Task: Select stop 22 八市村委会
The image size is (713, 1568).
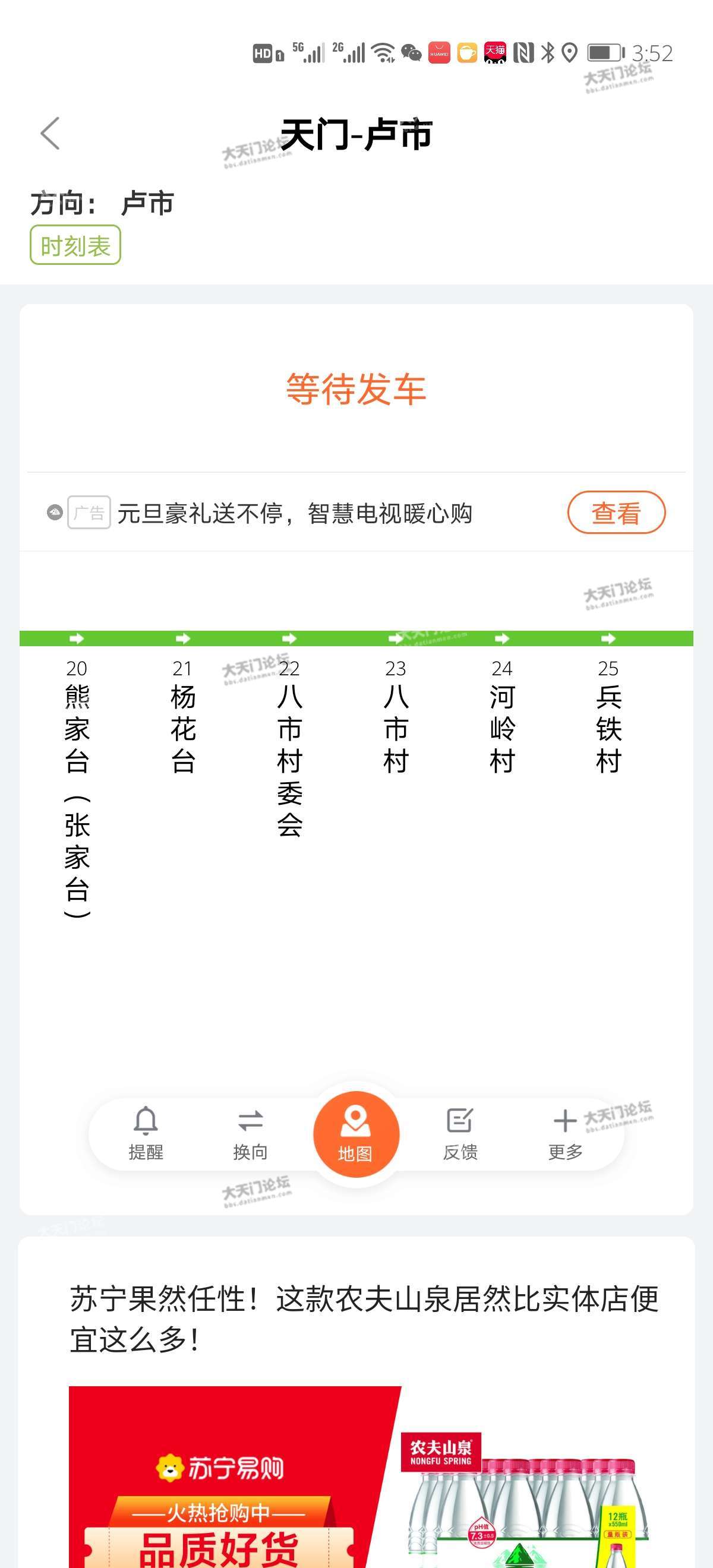Action: 290,749
